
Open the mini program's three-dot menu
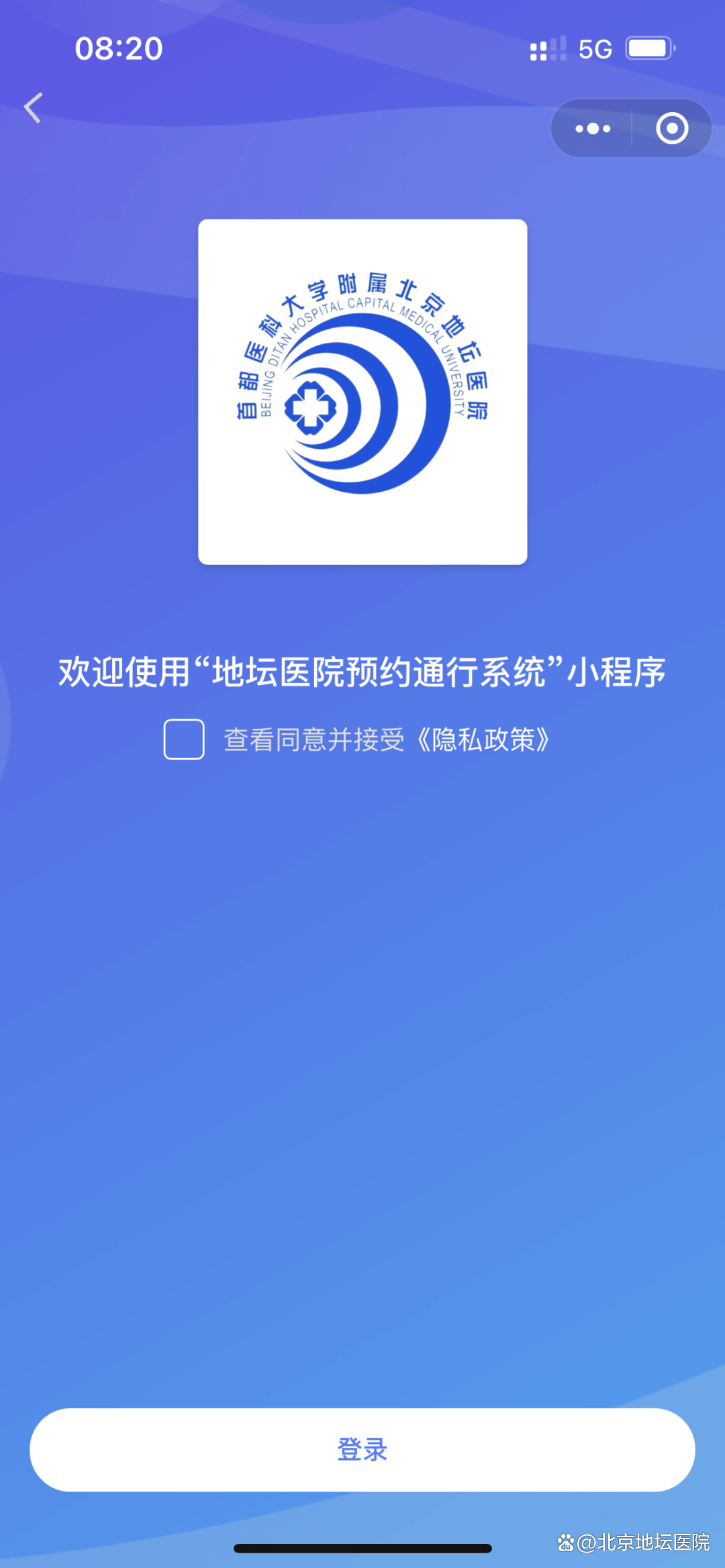(x=593, y=128)
